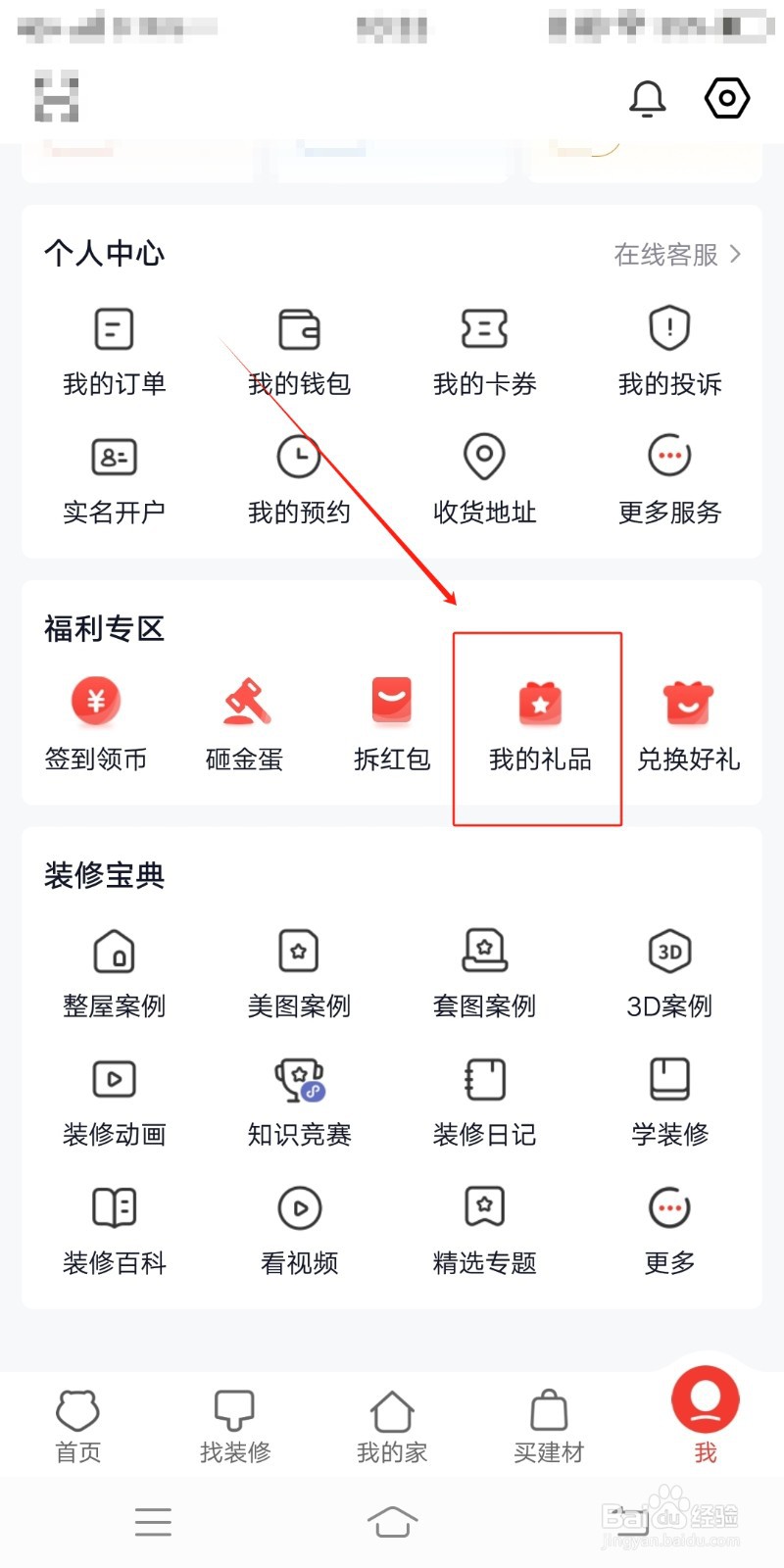This screenshot has height=1568, width=784.
Task: Open 学装修 learning section
Action: pyautogui.click(x=668, y=1098)
